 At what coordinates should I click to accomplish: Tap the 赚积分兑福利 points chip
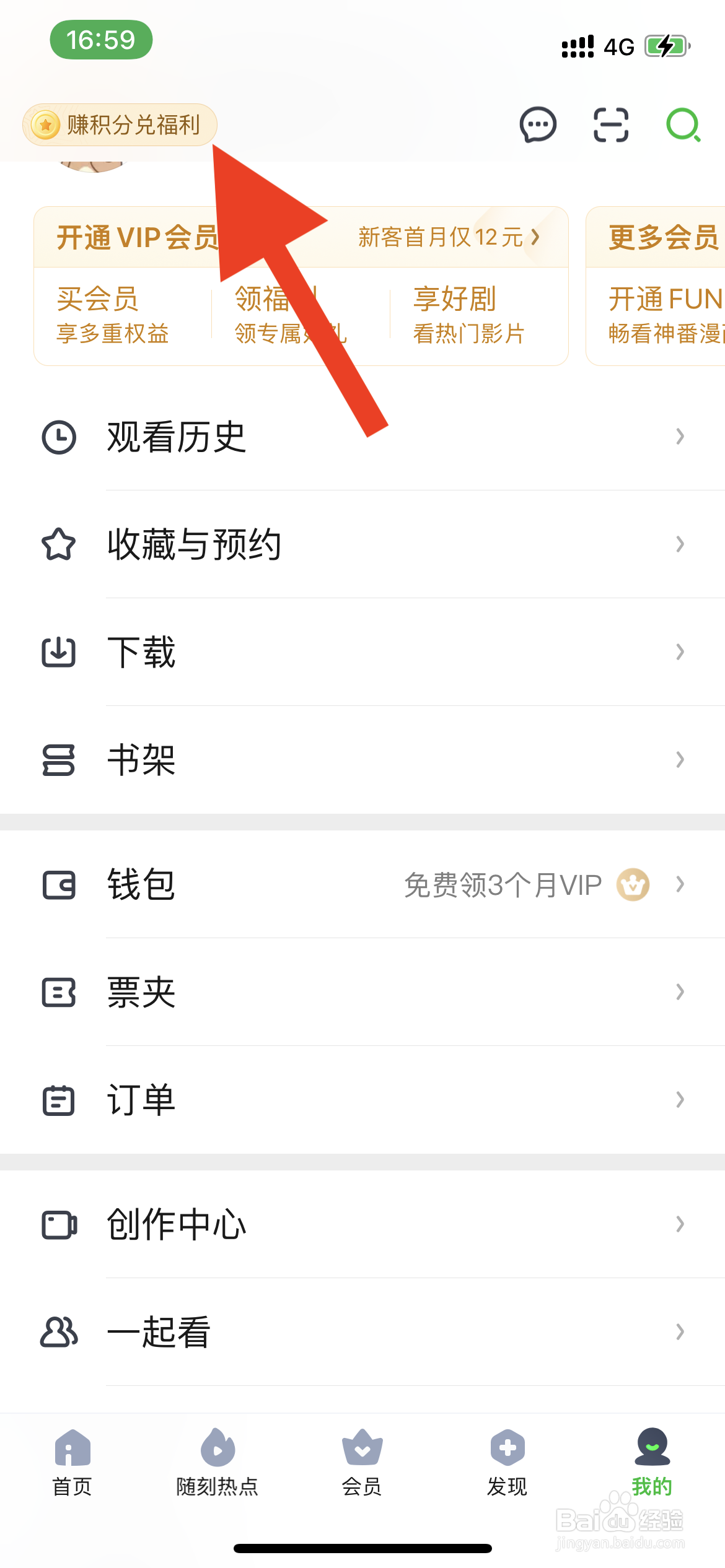coord(120,125)
